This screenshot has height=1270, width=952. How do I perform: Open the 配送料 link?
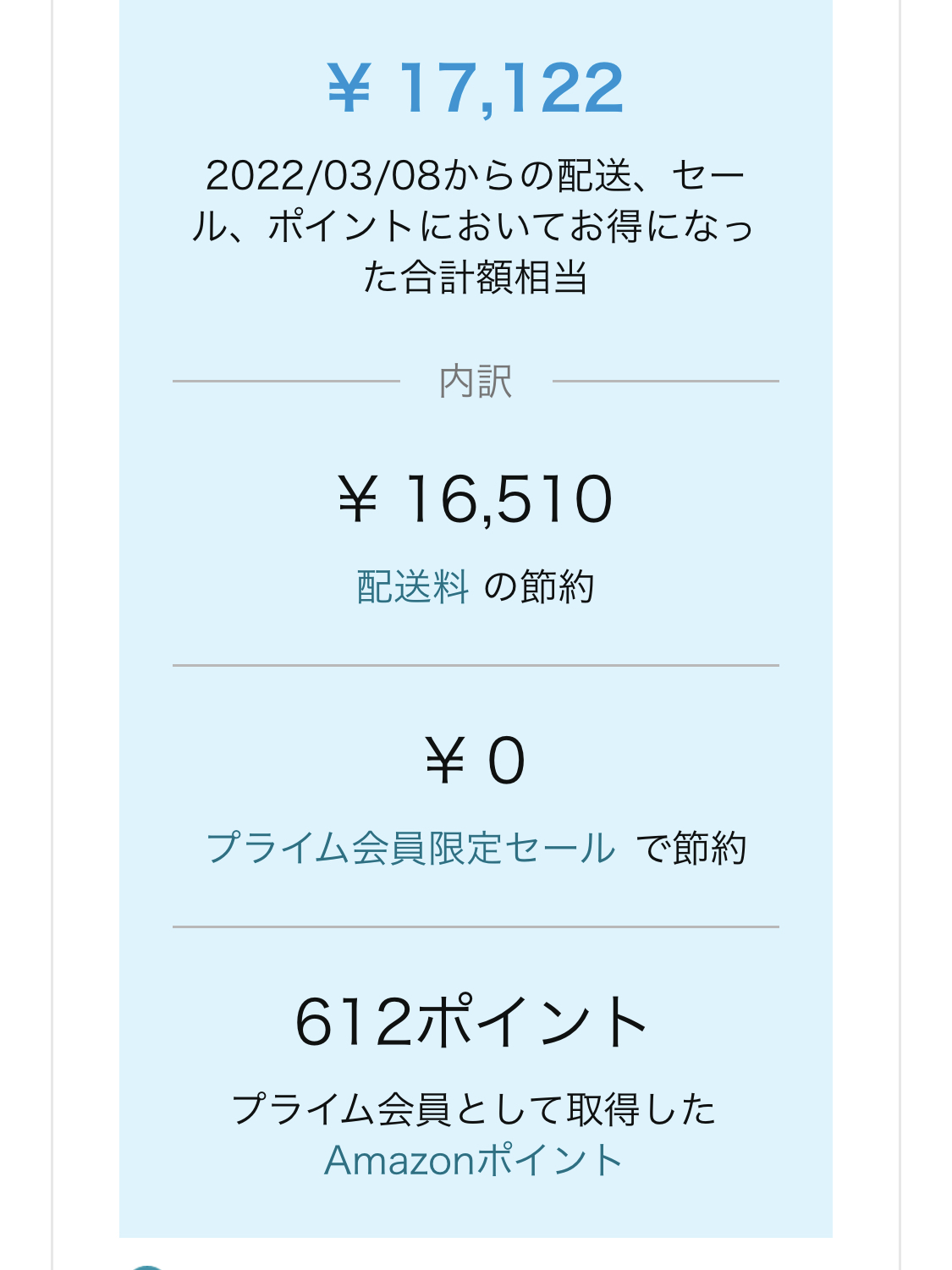point(413,586)
